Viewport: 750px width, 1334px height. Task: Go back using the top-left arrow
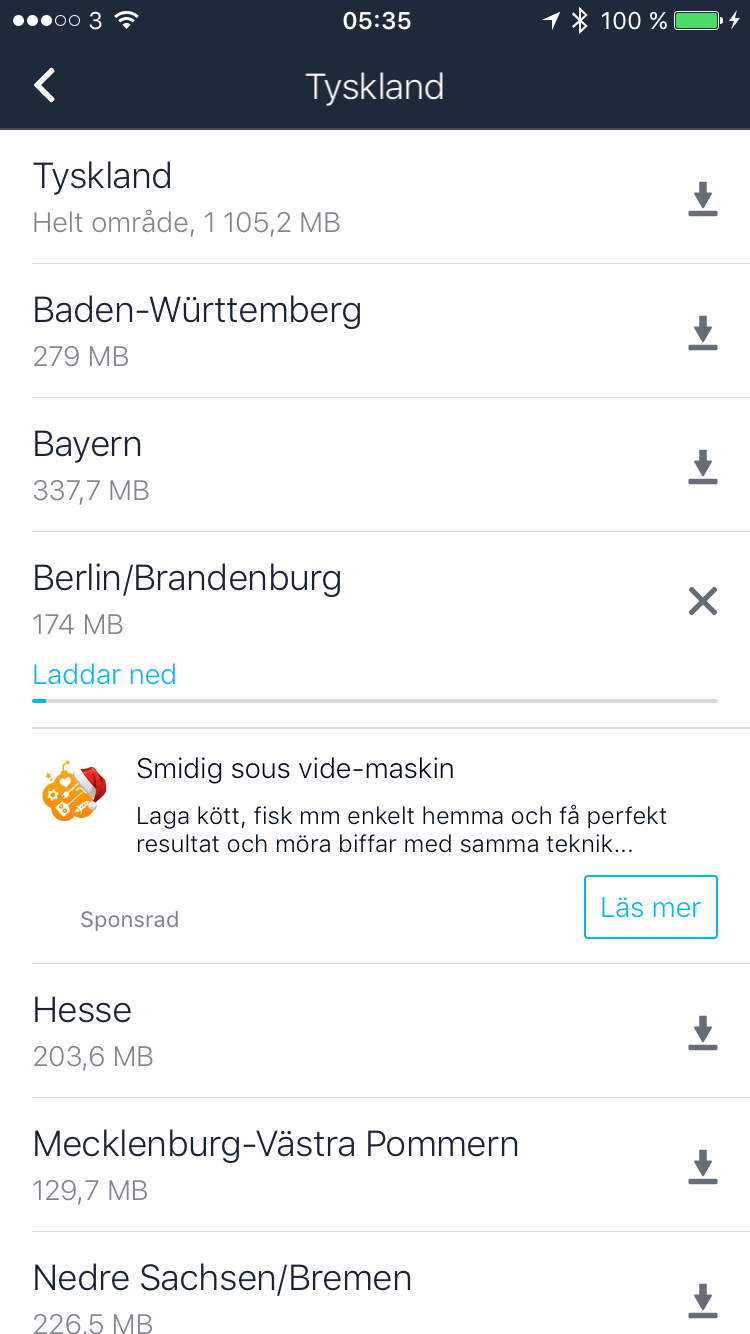[x=45, y=86]
